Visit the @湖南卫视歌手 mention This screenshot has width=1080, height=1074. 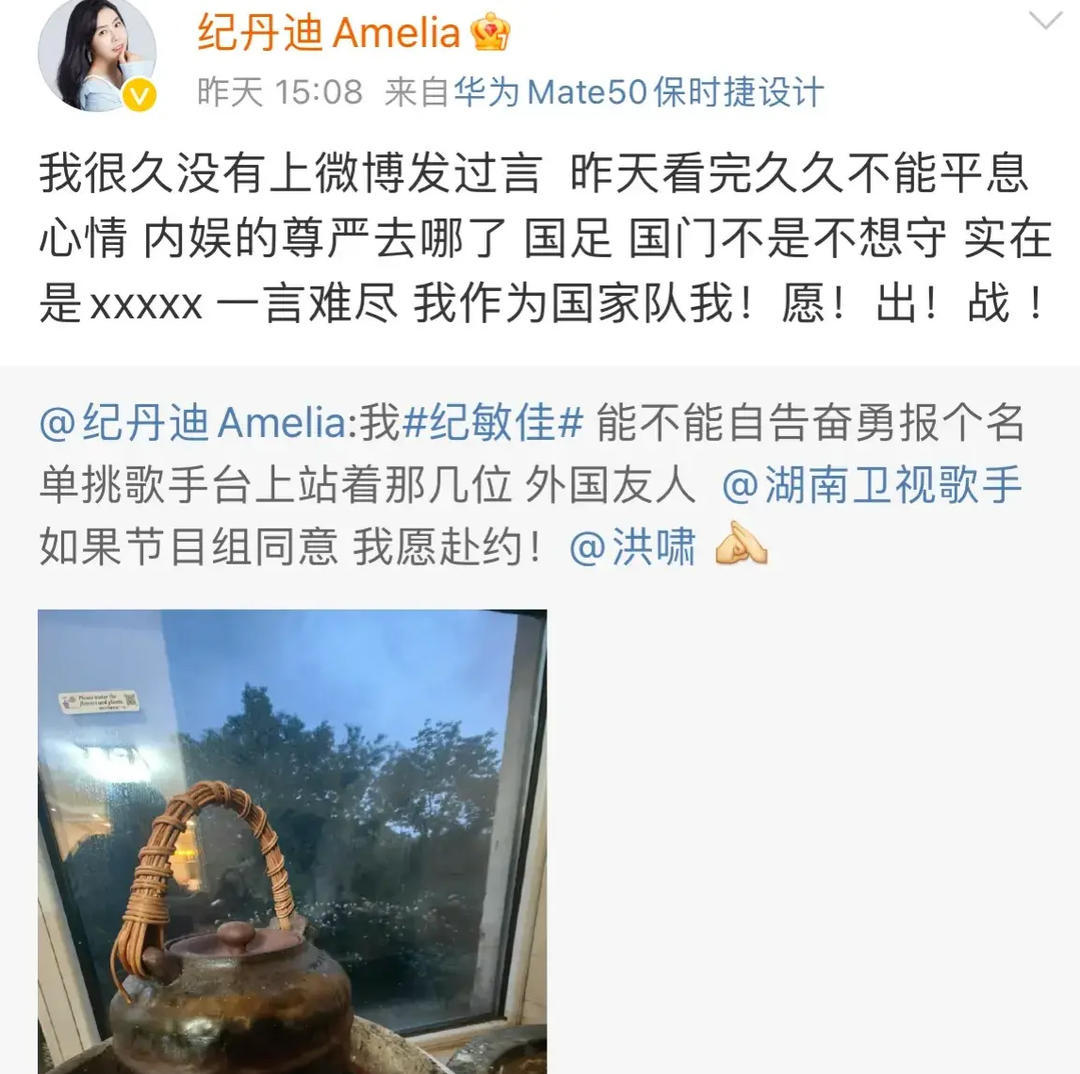[871, 486]
